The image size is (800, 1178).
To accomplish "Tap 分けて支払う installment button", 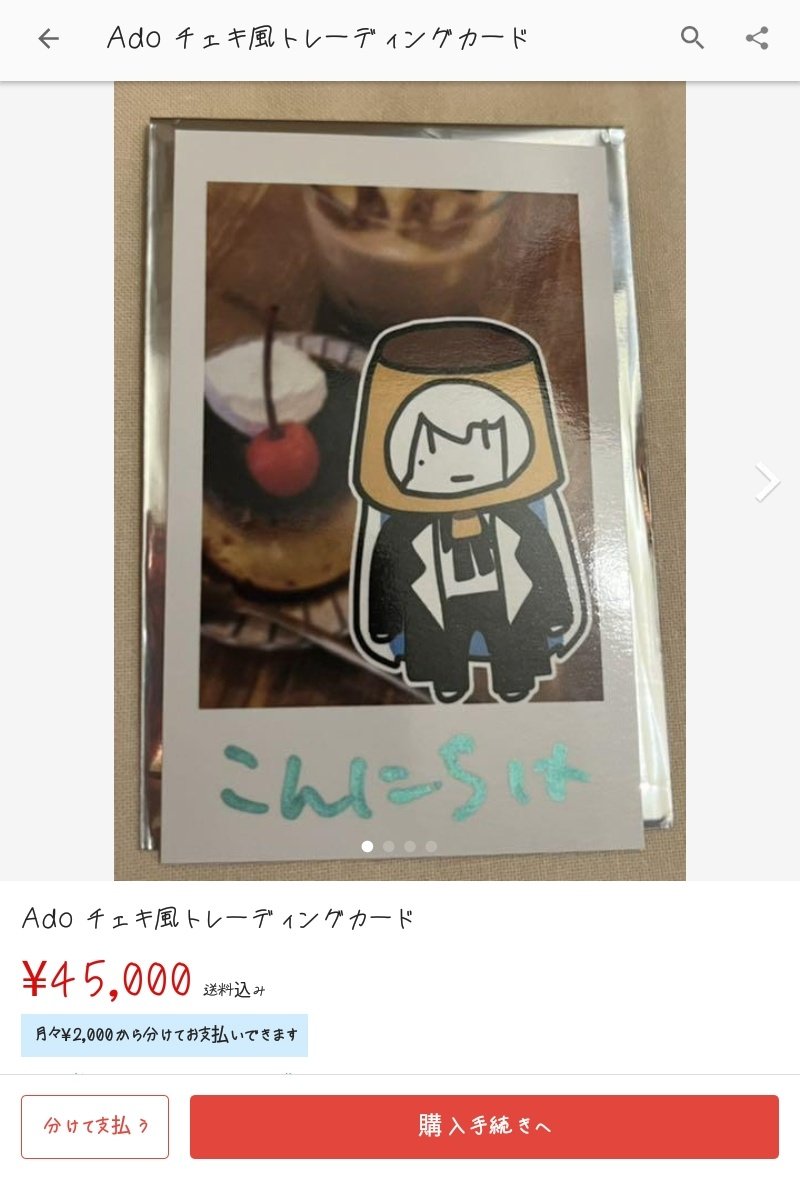I will [x=95, y=1126].
